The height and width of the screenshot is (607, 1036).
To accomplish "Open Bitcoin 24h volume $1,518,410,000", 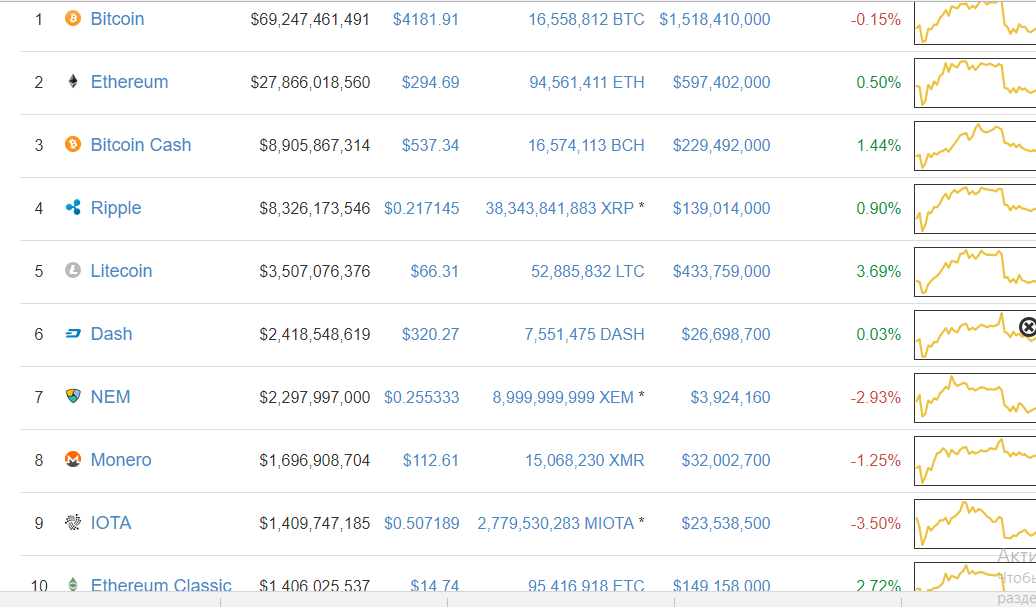I will click(x=714, y=19).
